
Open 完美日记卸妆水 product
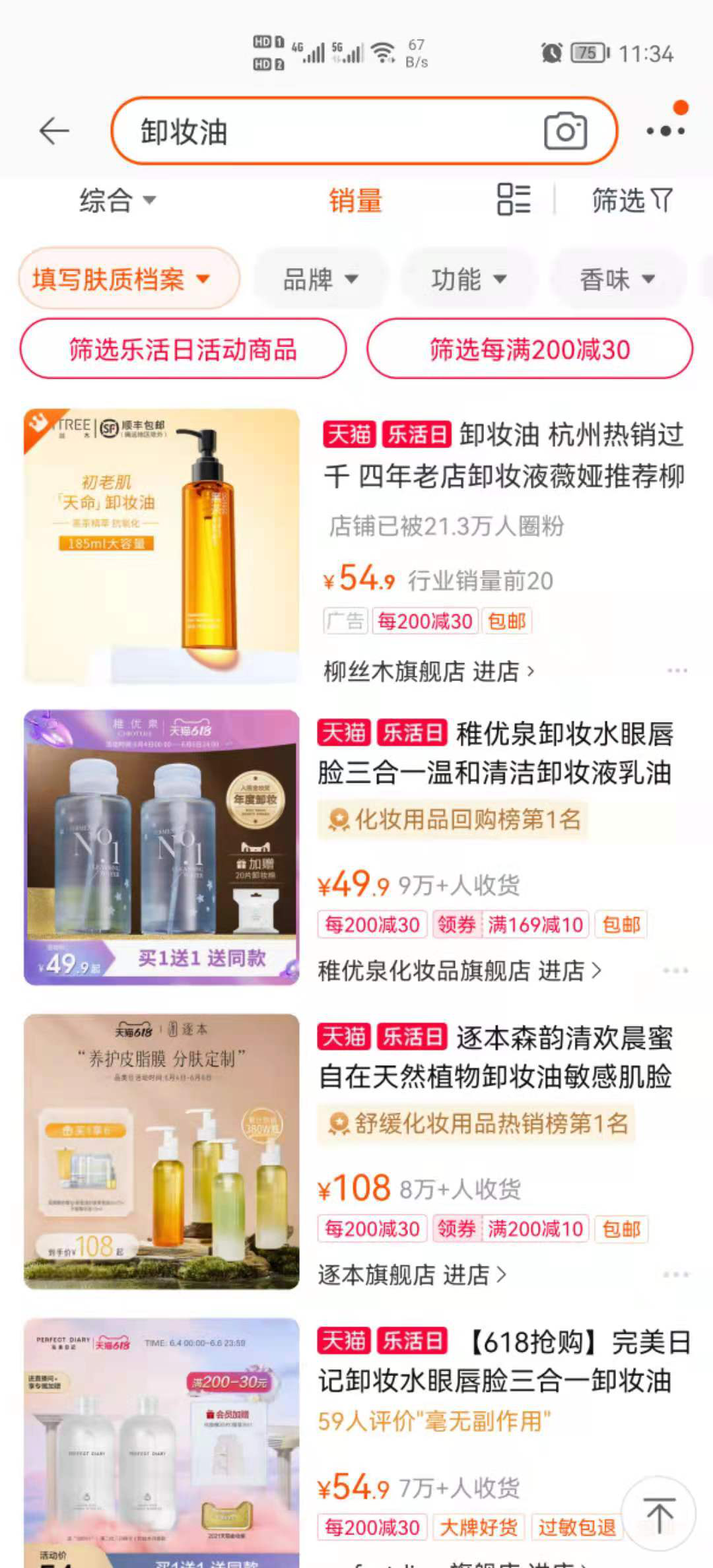coord(495,1361)
